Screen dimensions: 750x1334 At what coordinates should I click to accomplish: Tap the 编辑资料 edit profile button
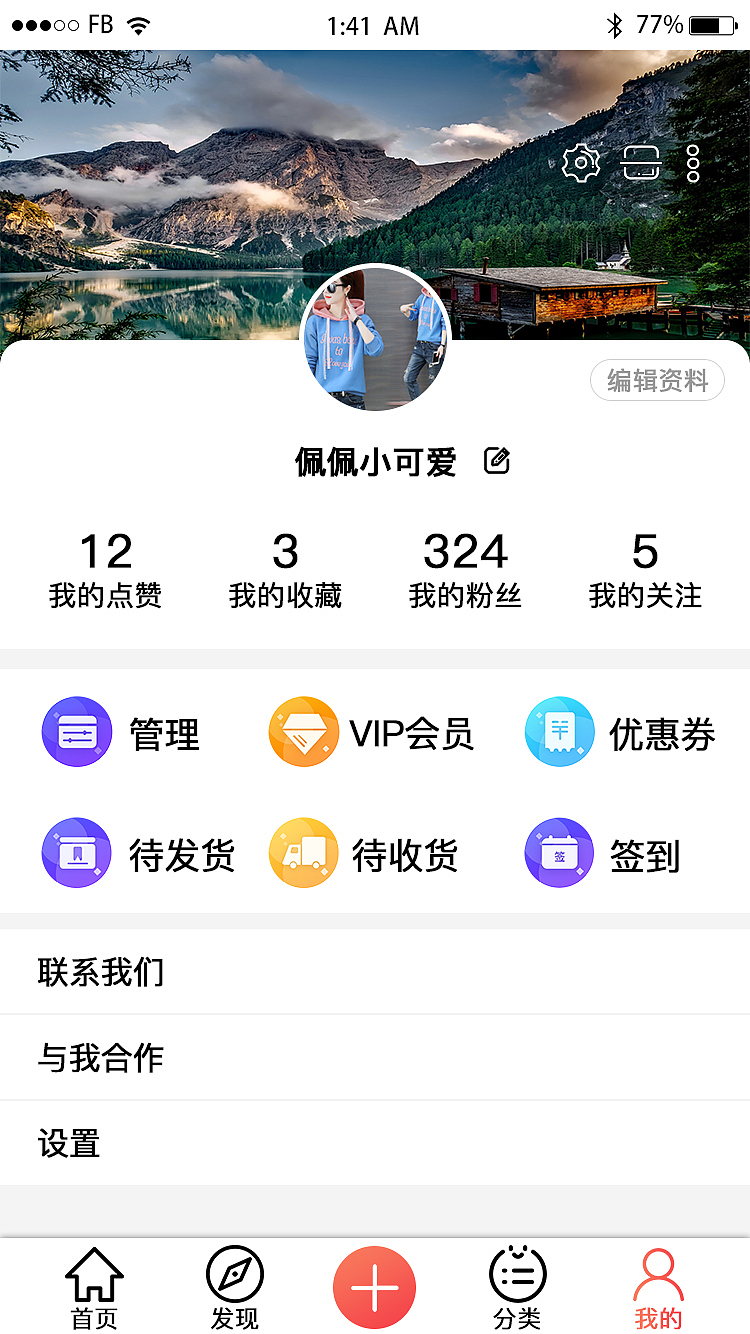(657, 380)
